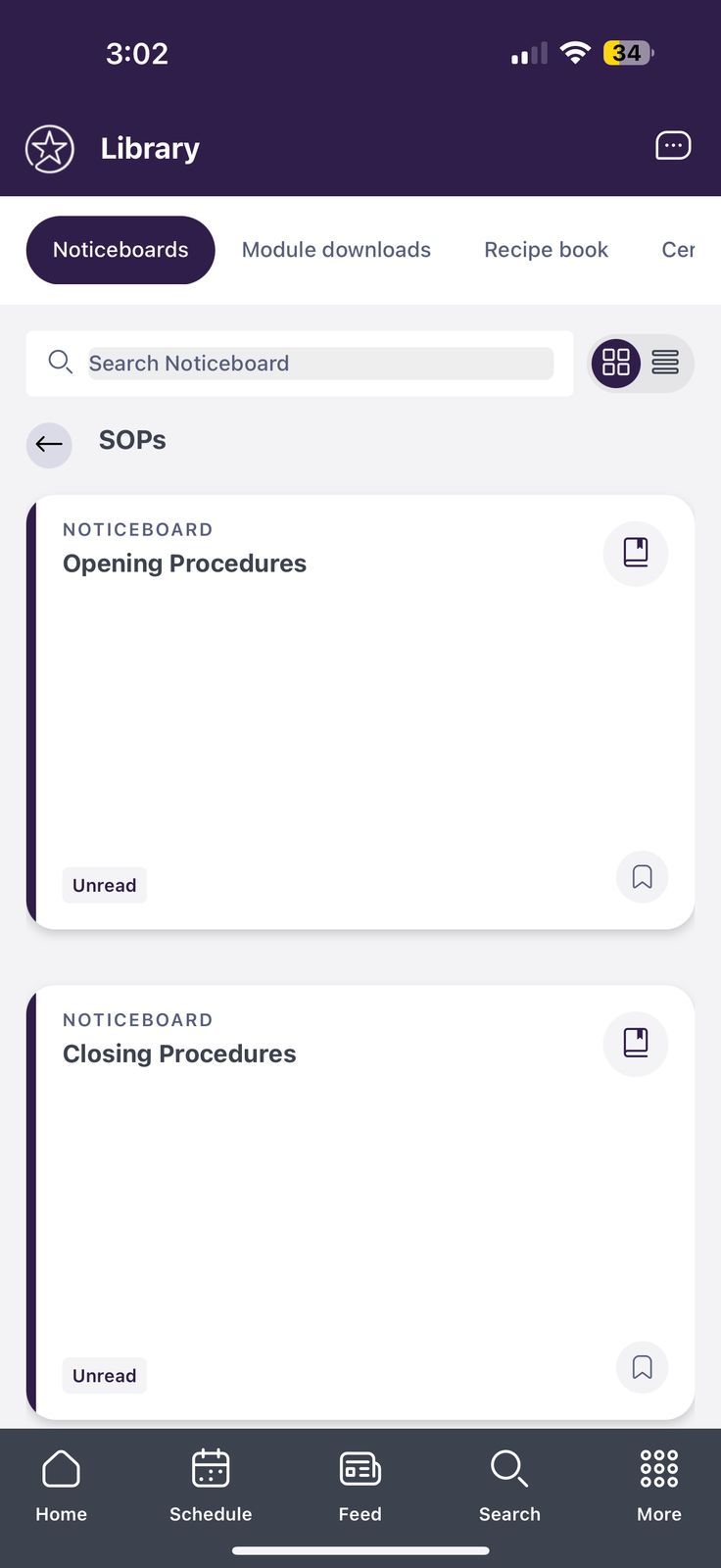Focus the Search Noticeboard field
This screenshot has width=721, height=1568.
pyautogui.click(x=320, y=364)
